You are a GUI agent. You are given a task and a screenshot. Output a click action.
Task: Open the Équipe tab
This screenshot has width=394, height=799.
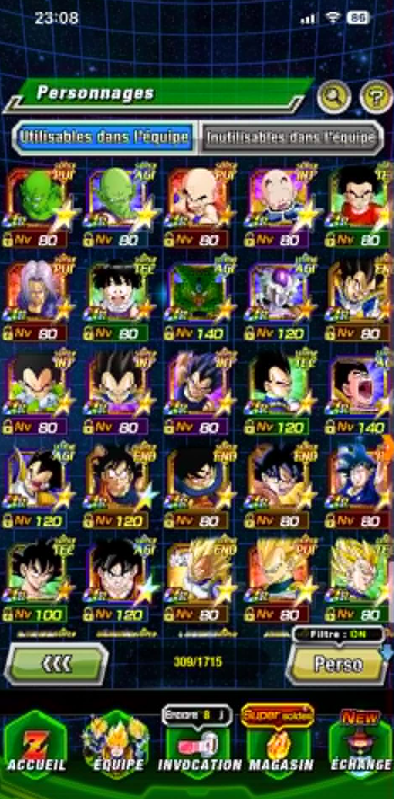pos(118,745)
